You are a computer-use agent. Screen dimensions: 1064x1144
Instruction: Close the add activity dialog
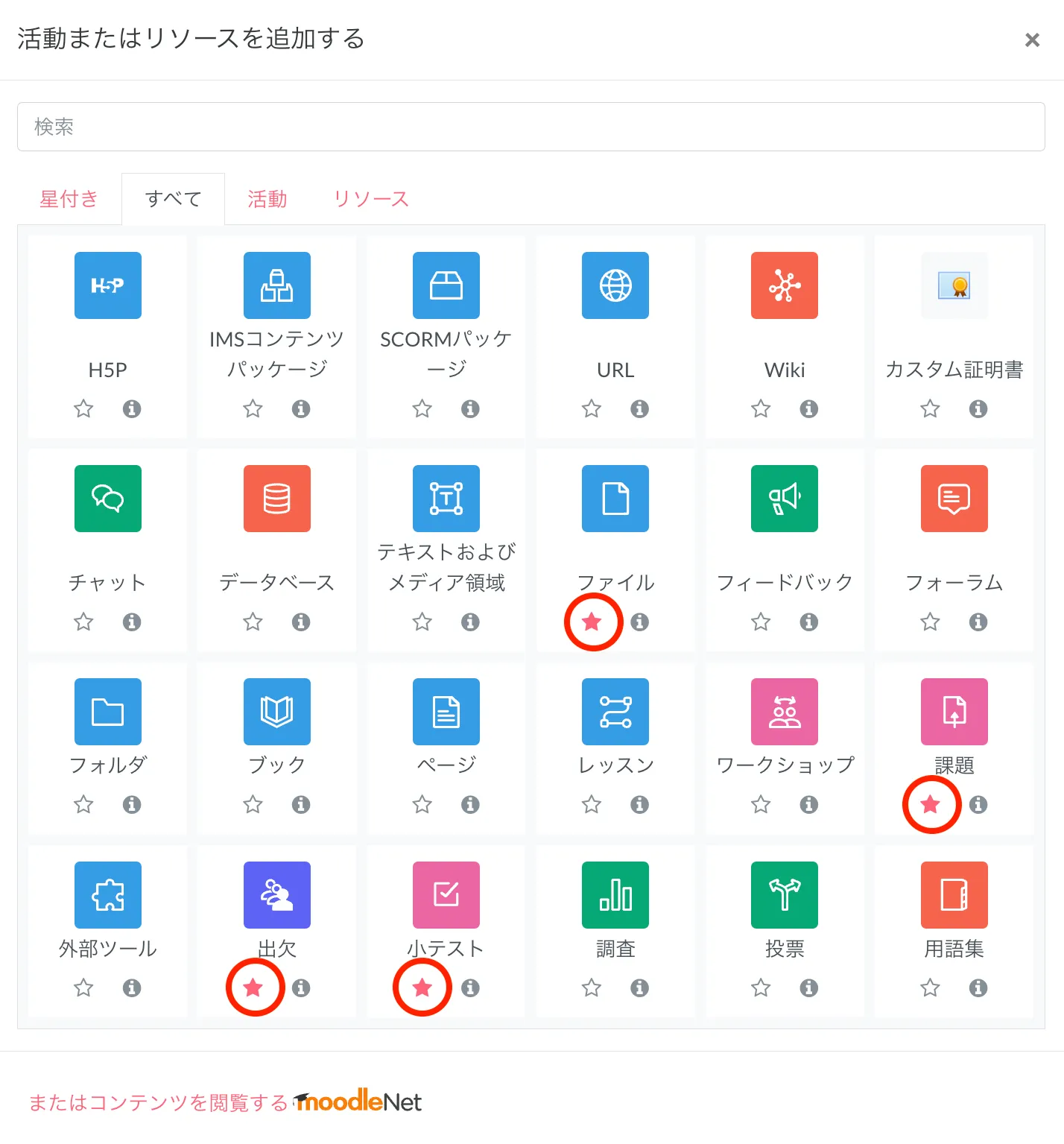tap(1032, 40)
